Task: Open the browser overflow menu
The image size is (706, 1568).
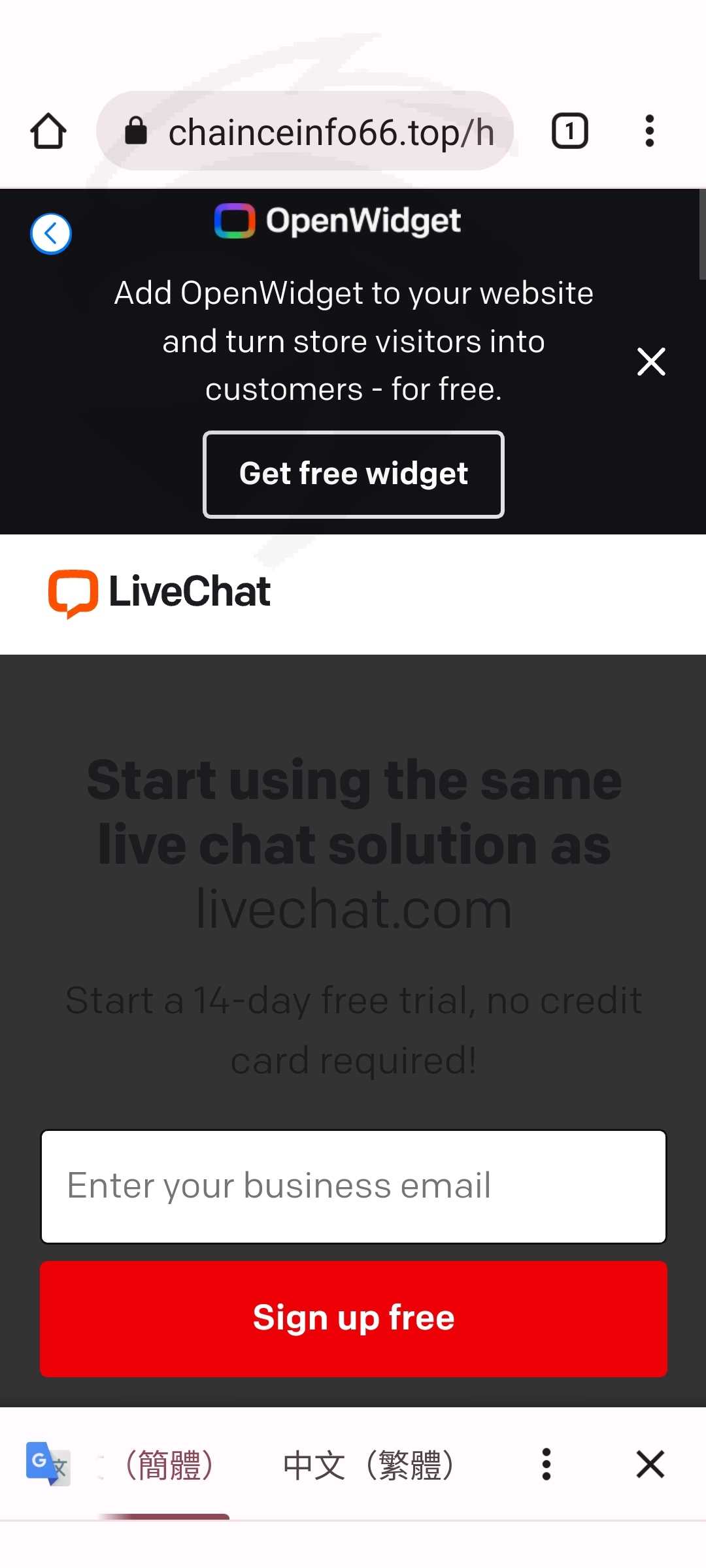Action: 649,131
